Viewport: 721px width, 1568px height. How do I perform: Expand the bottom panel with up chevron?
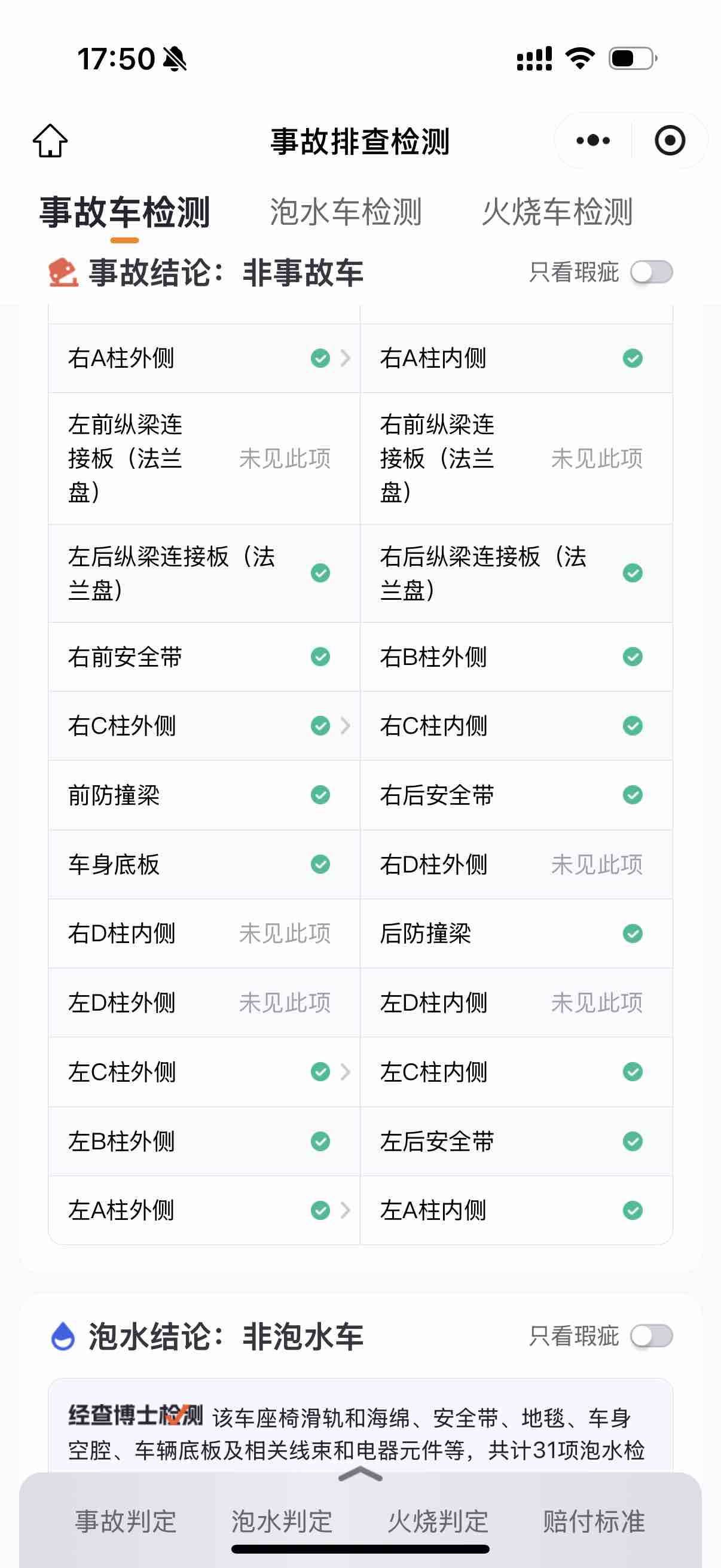coord(360,1474)
